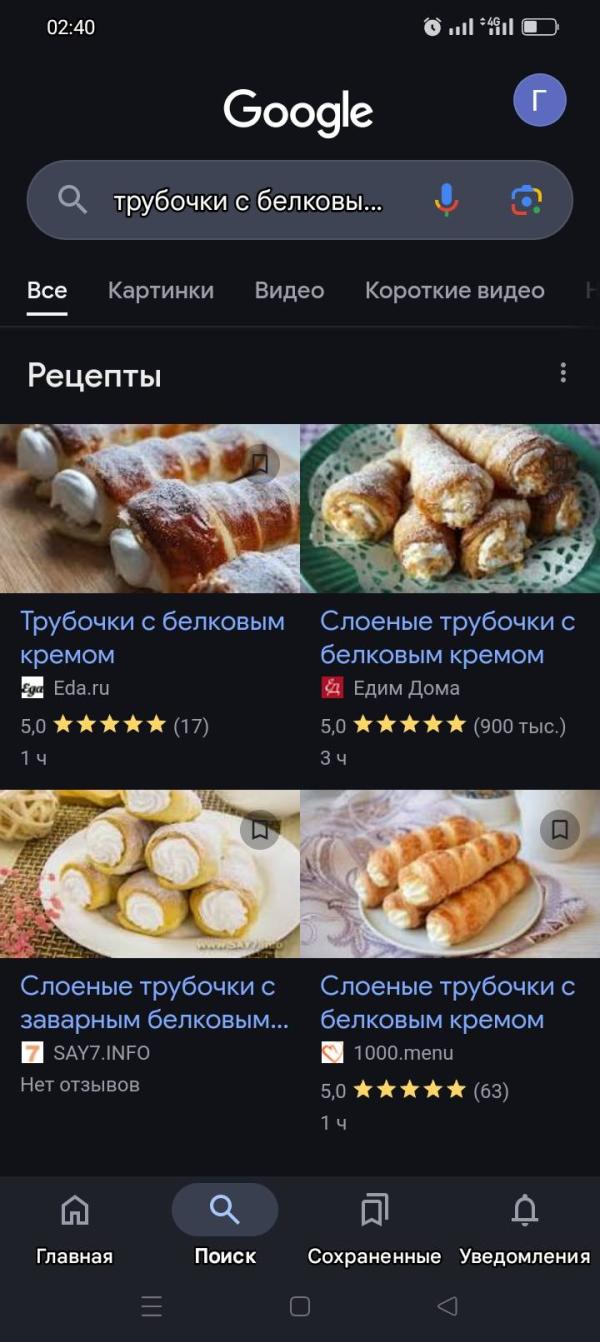The height and width of the screenshot is (1342, 600).
Task: Switch to the Уведомления tab
Action: point(524,1226)
